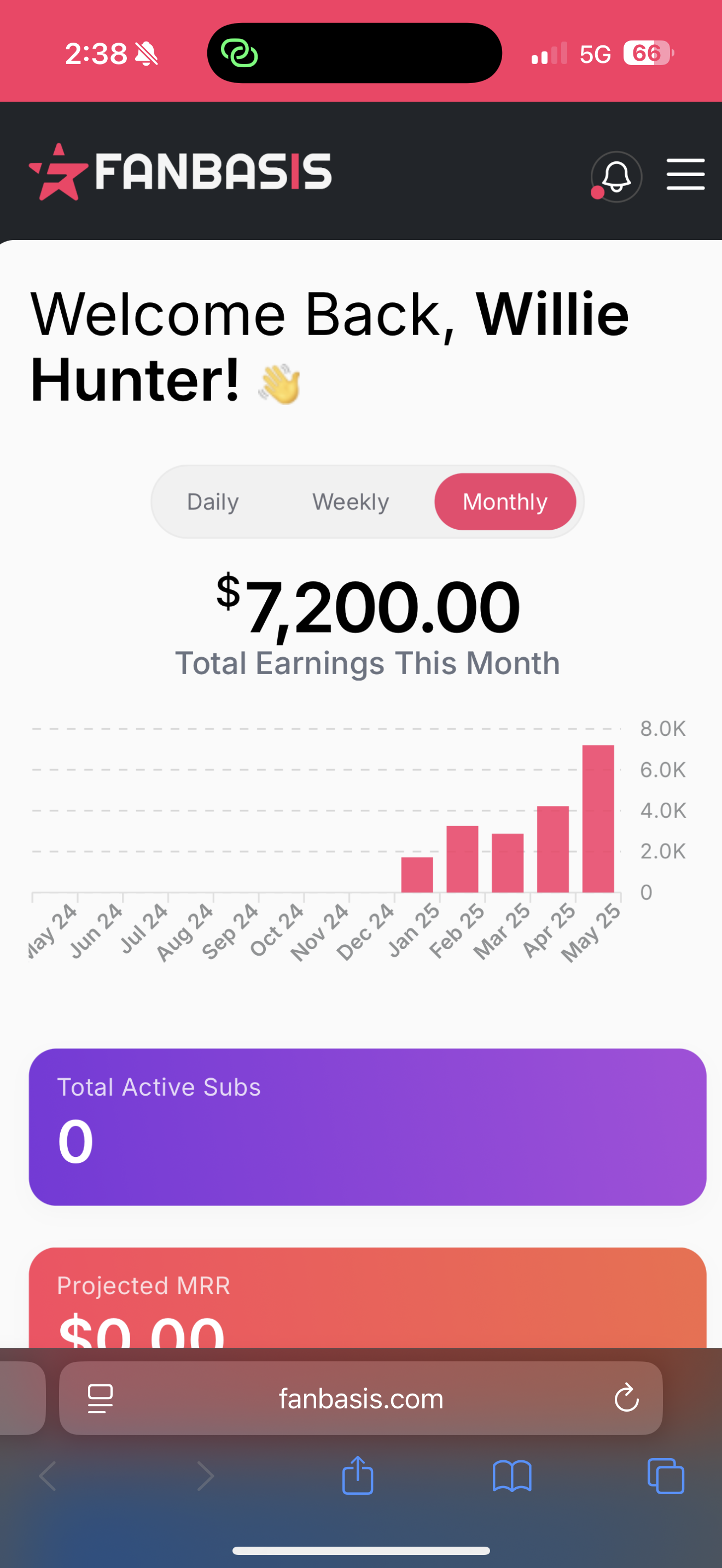Show open Safari tabs
The height and width of the screenshot is (1568, 722).
click(x=665, y=1476)
